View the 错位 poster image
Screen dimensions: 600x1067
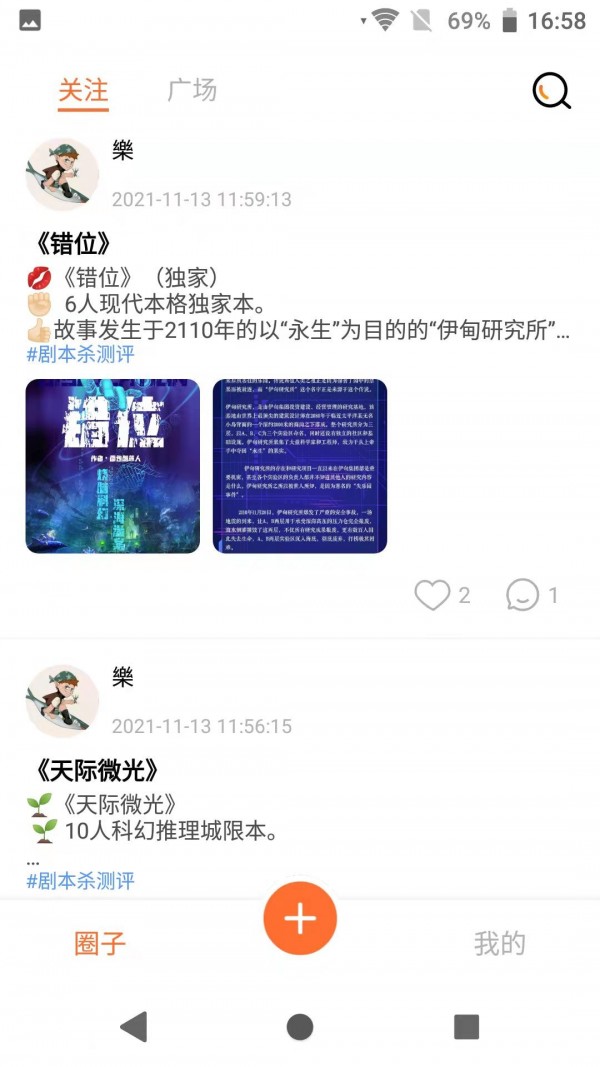[x=113, y=466]
